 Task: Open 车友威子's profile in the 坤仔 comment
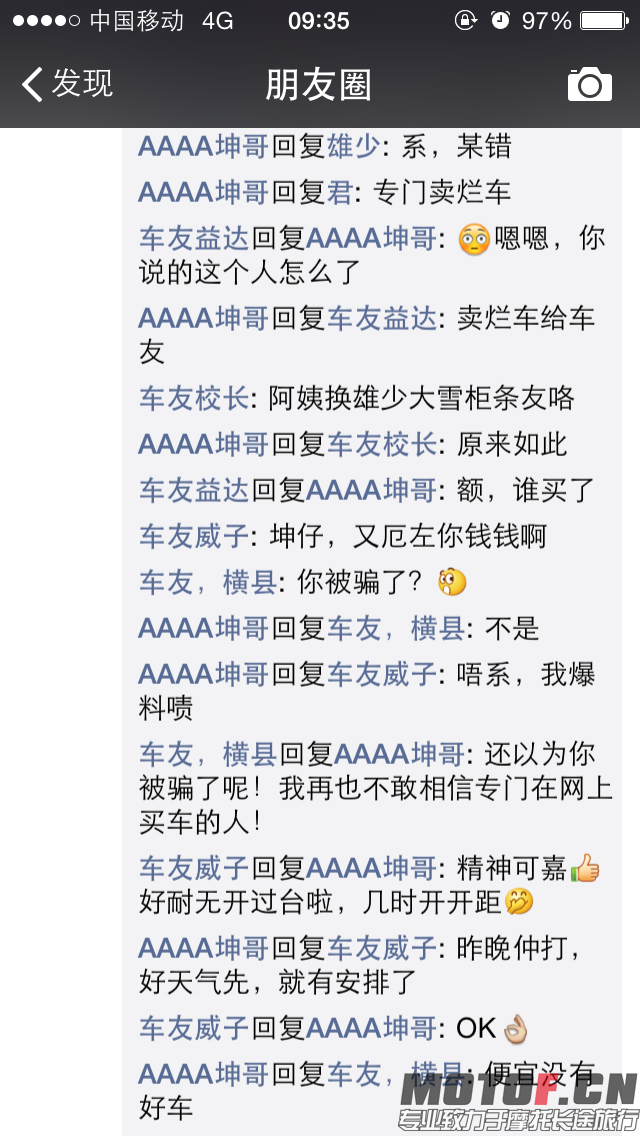(x=195, y=536)
